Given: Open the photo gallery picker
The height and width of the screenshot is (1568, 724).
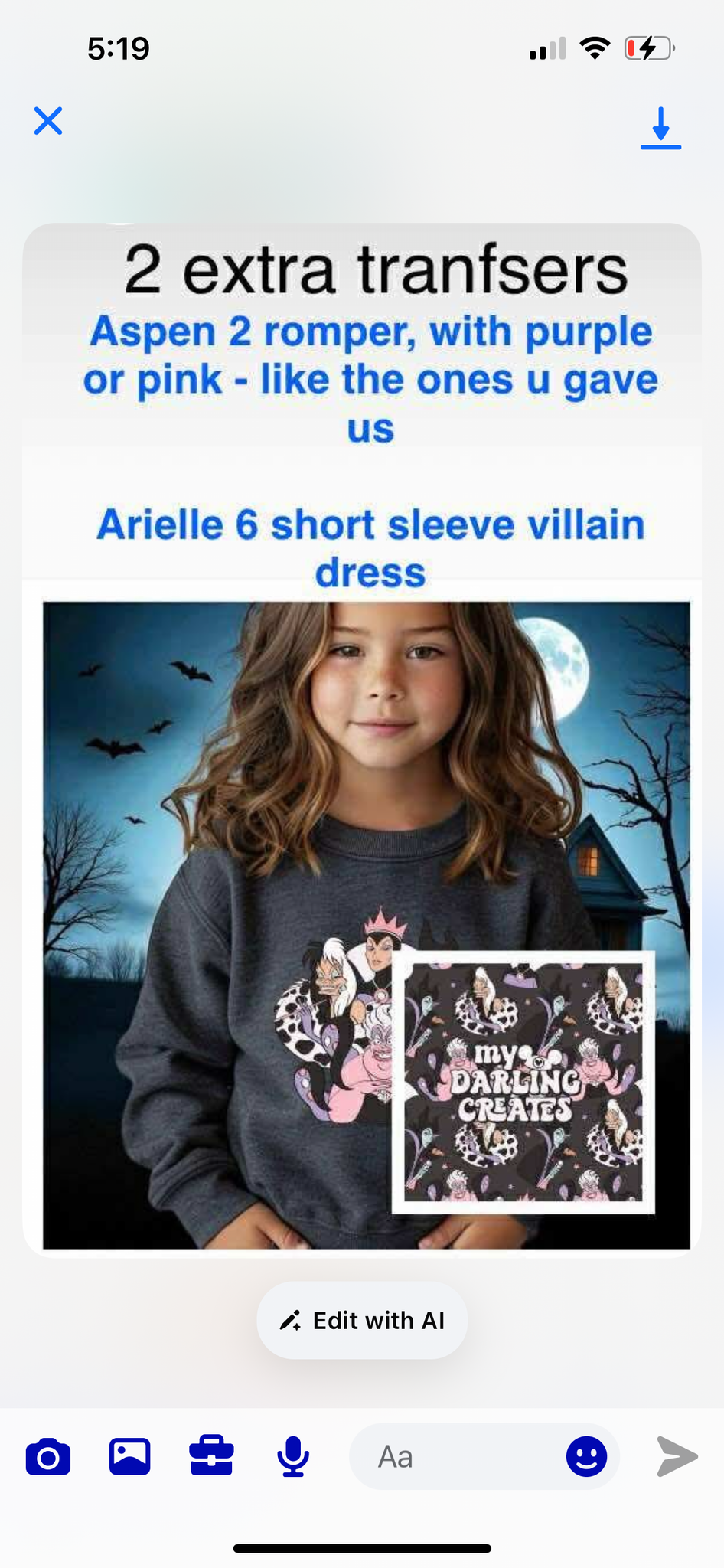Looking at the screenshot, I should pos(130,1456).
